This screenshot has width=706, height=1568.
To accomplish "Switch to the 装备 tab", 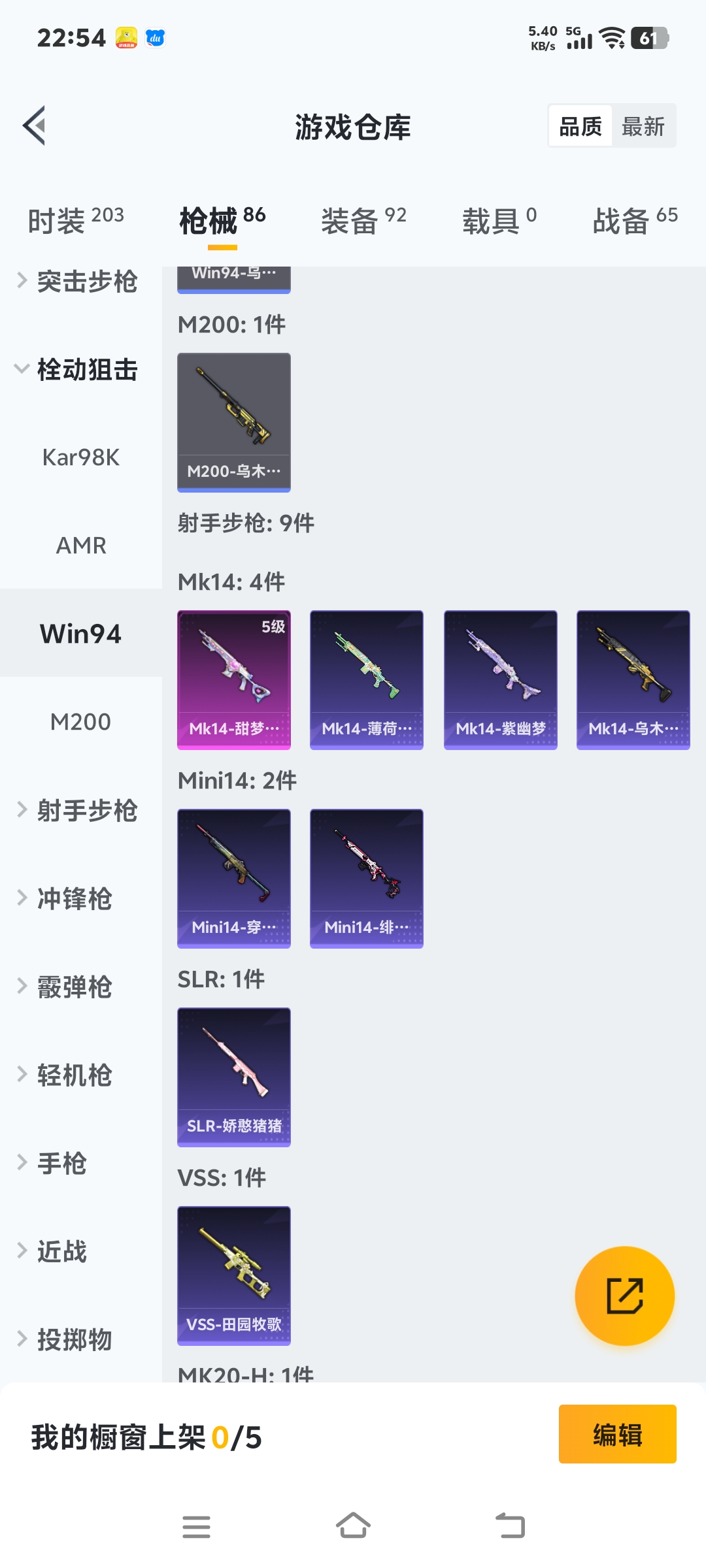I will click(363, 221).
